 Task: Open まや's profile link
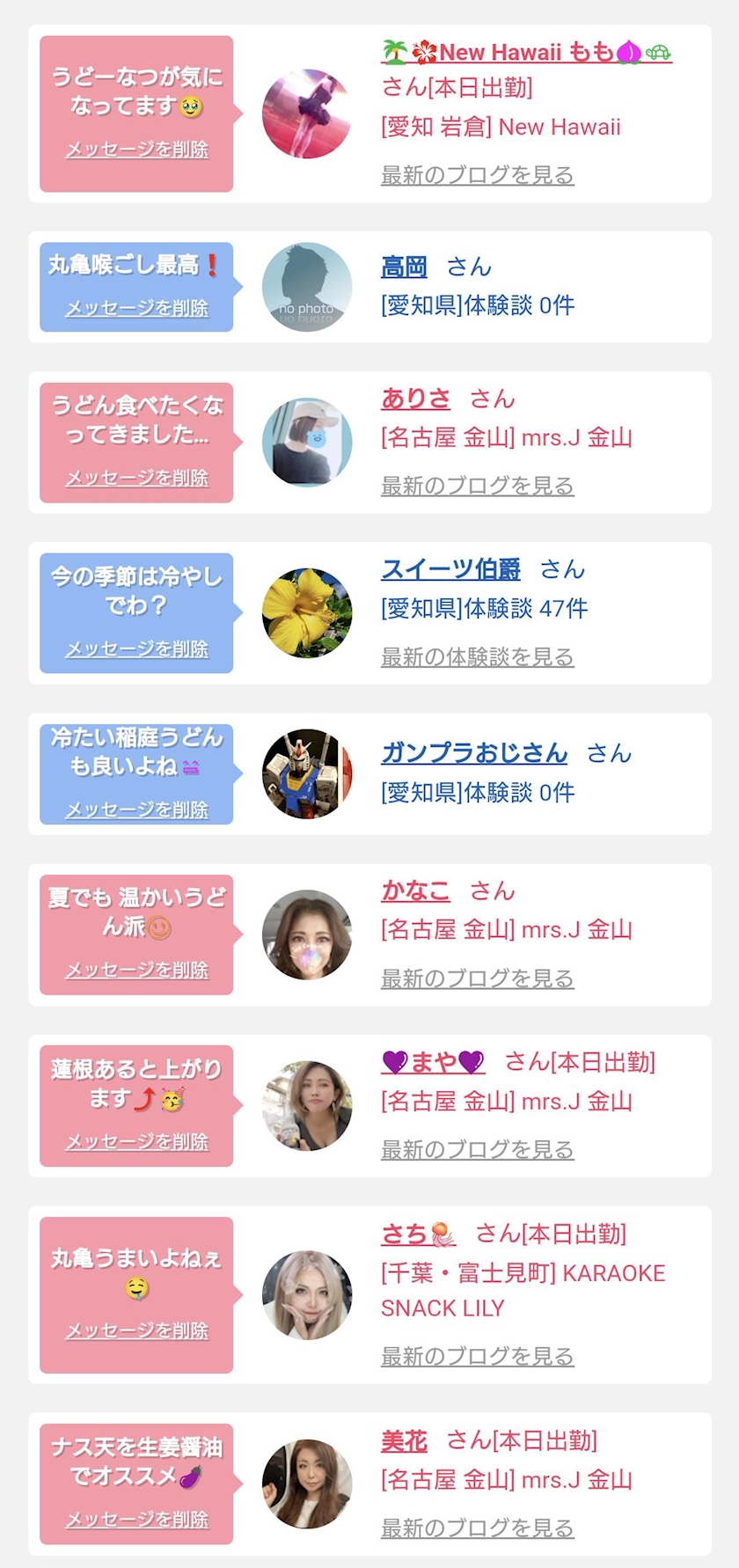pyautogui.click(x=433, y=1062)
